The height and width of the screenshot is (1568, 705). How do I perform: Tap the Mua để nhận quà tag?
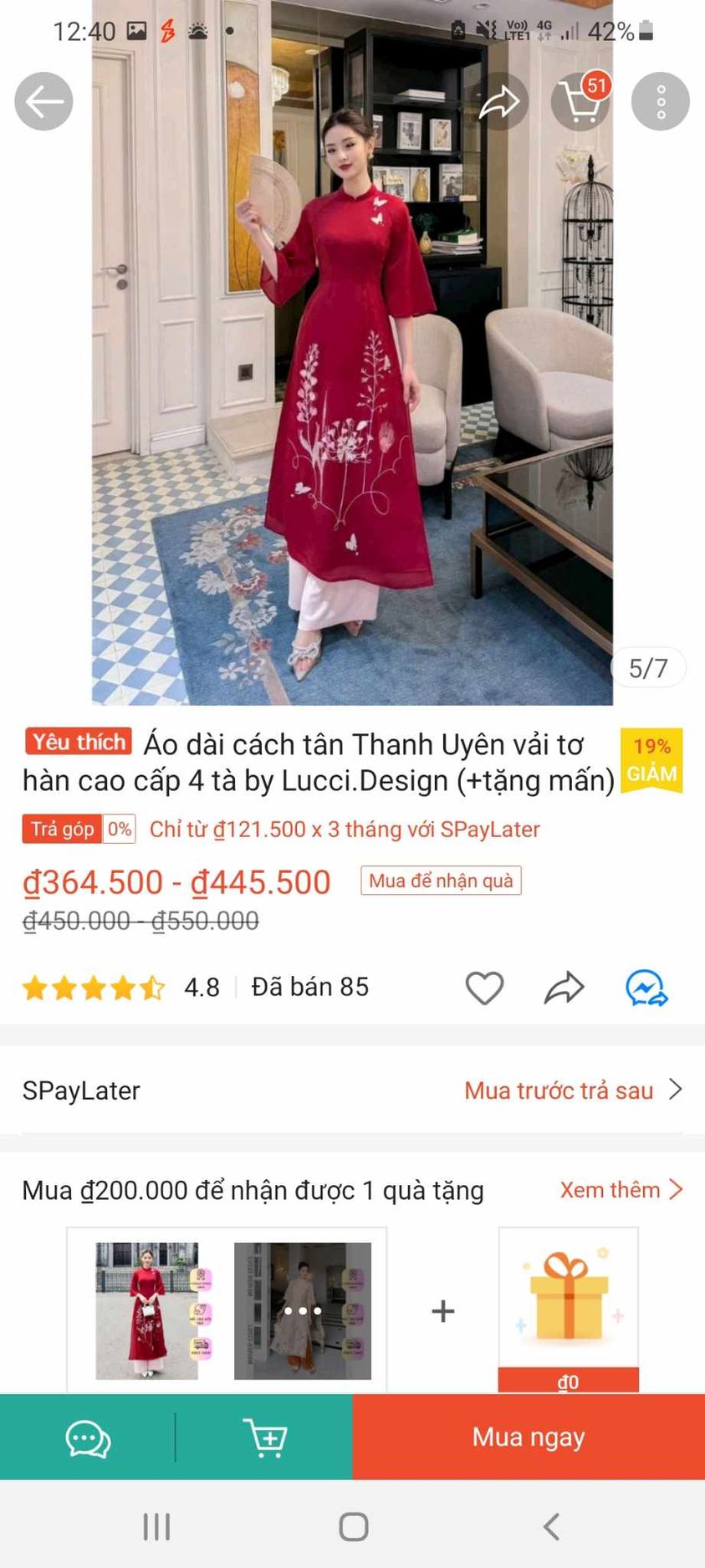pyautogui.click(x=441, y=881)
